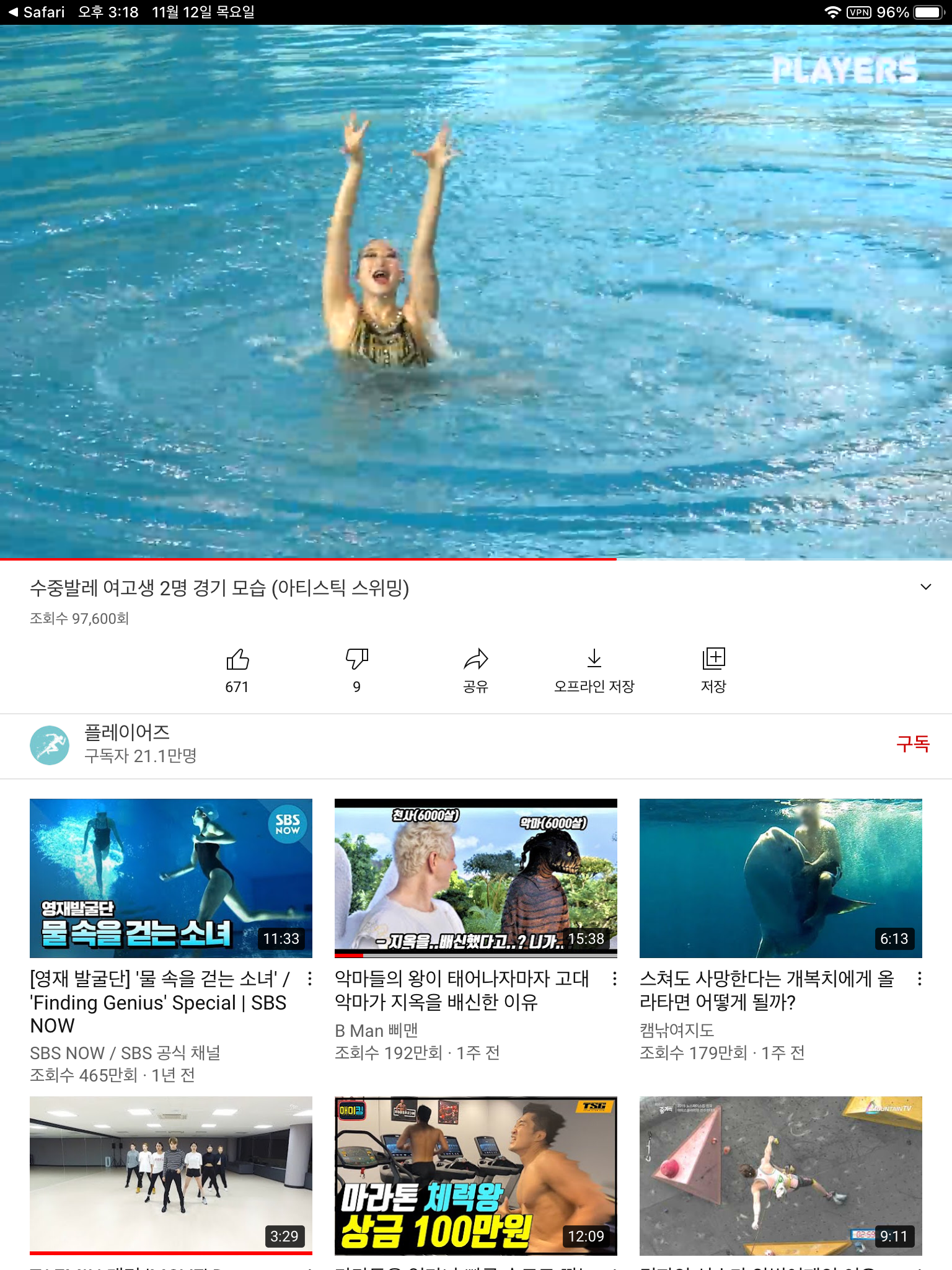Viewport: 952px width, 1270px height.
Task: Tap the video player area
Action: click(476, 291)
